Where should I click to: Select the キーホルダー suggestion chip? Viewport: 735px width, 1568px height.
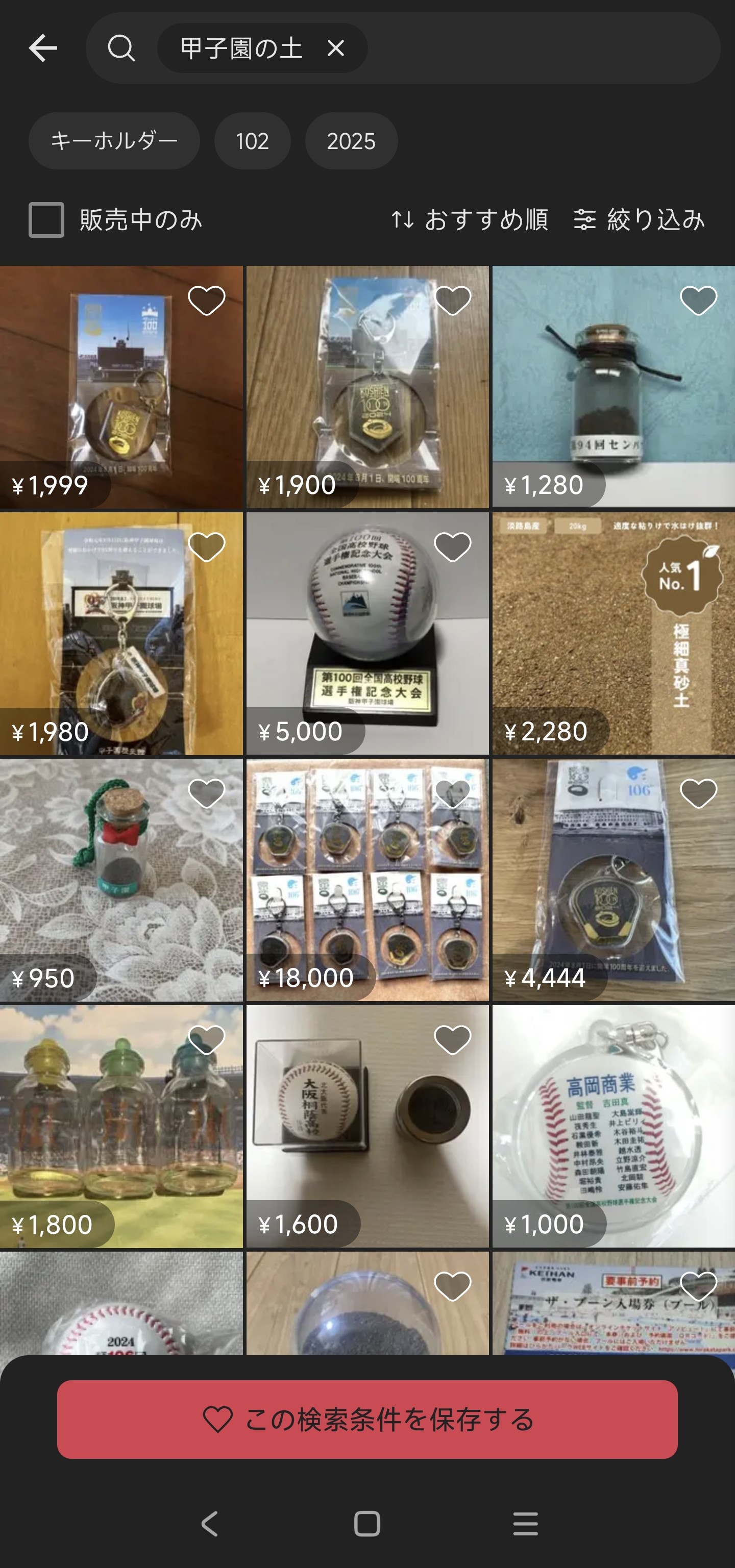(114, 141)
